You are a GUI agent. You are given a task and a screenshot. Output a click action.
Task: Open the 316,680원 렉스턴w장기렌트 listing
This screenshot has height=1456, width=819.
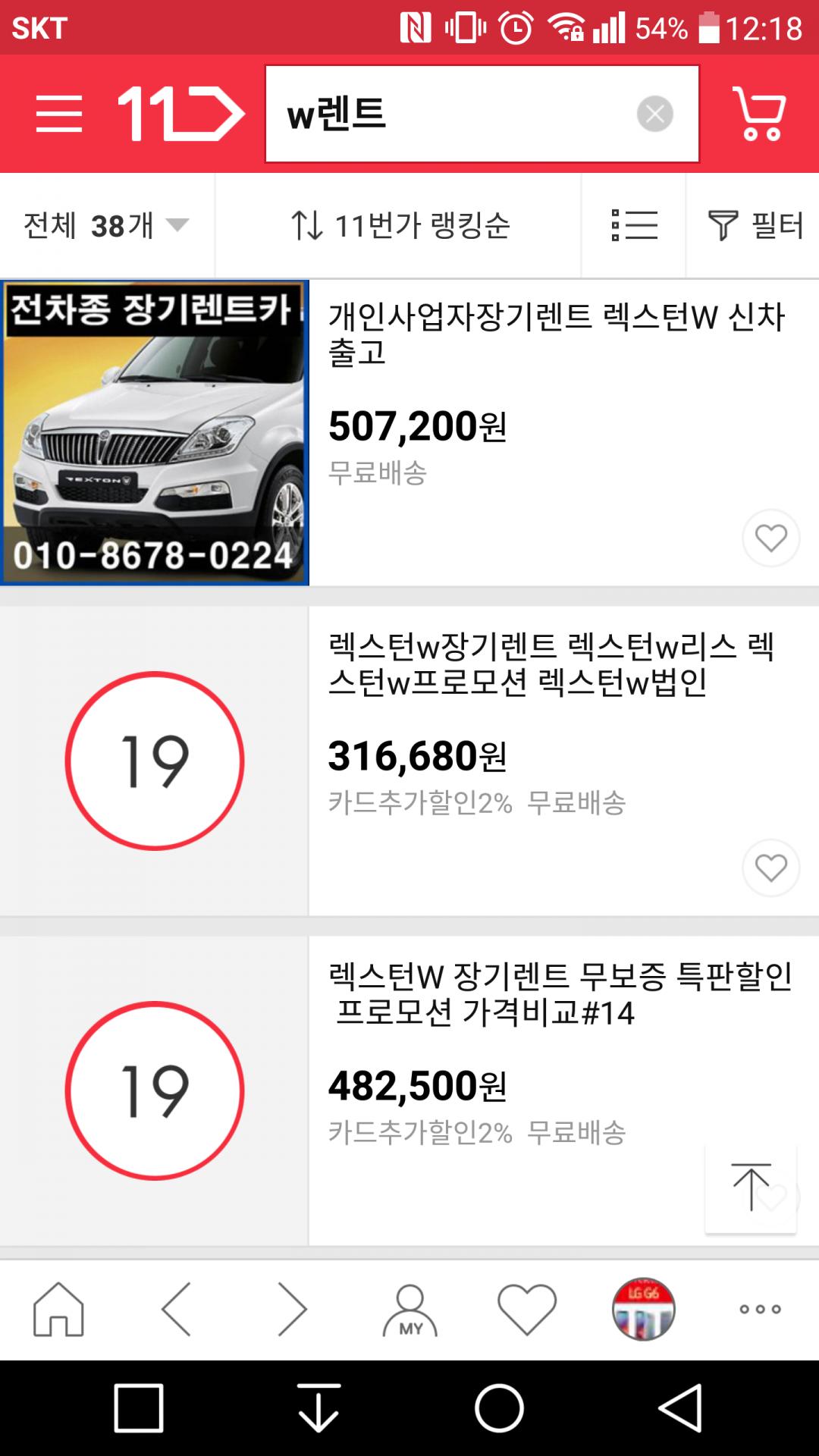(551, 664)
